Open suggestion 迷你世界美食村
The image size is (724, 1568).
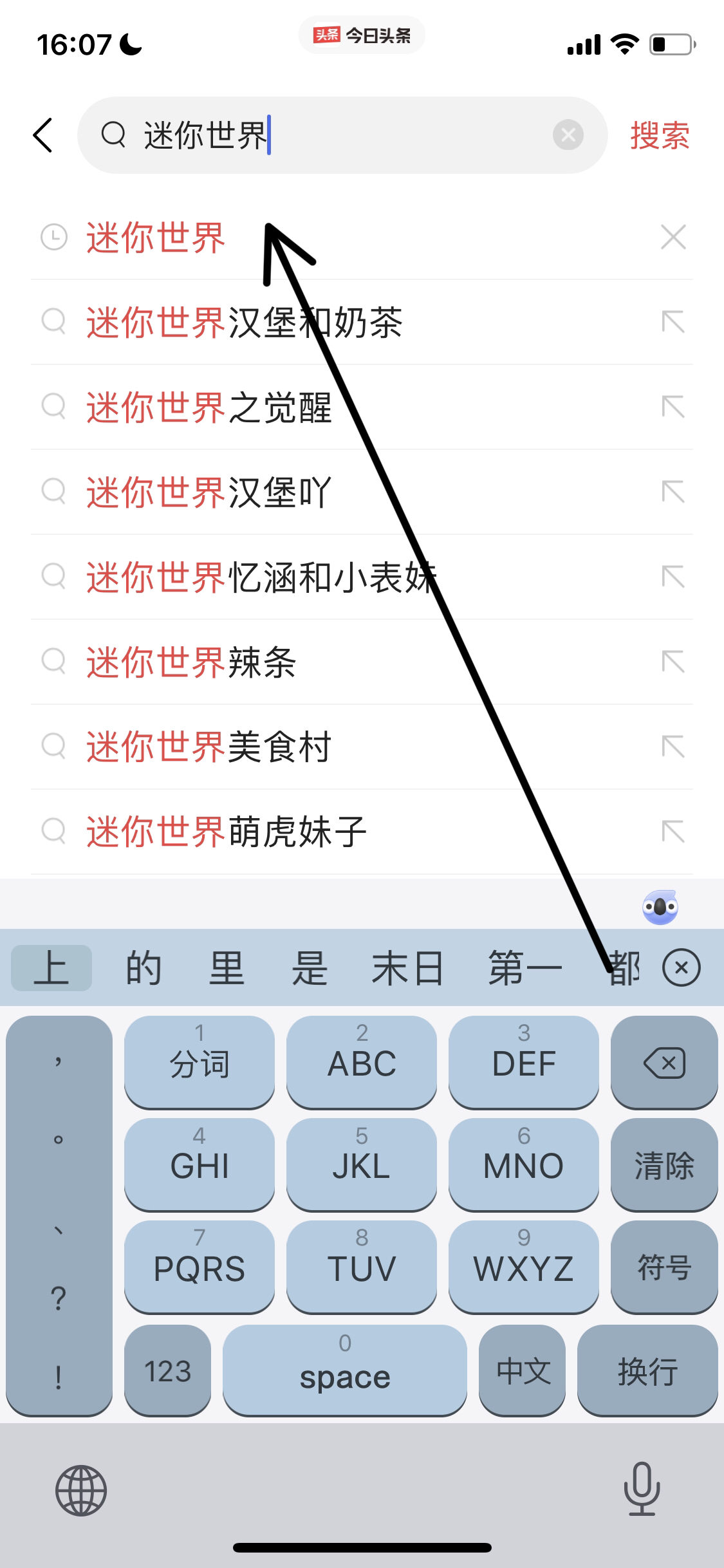point(209,747)
